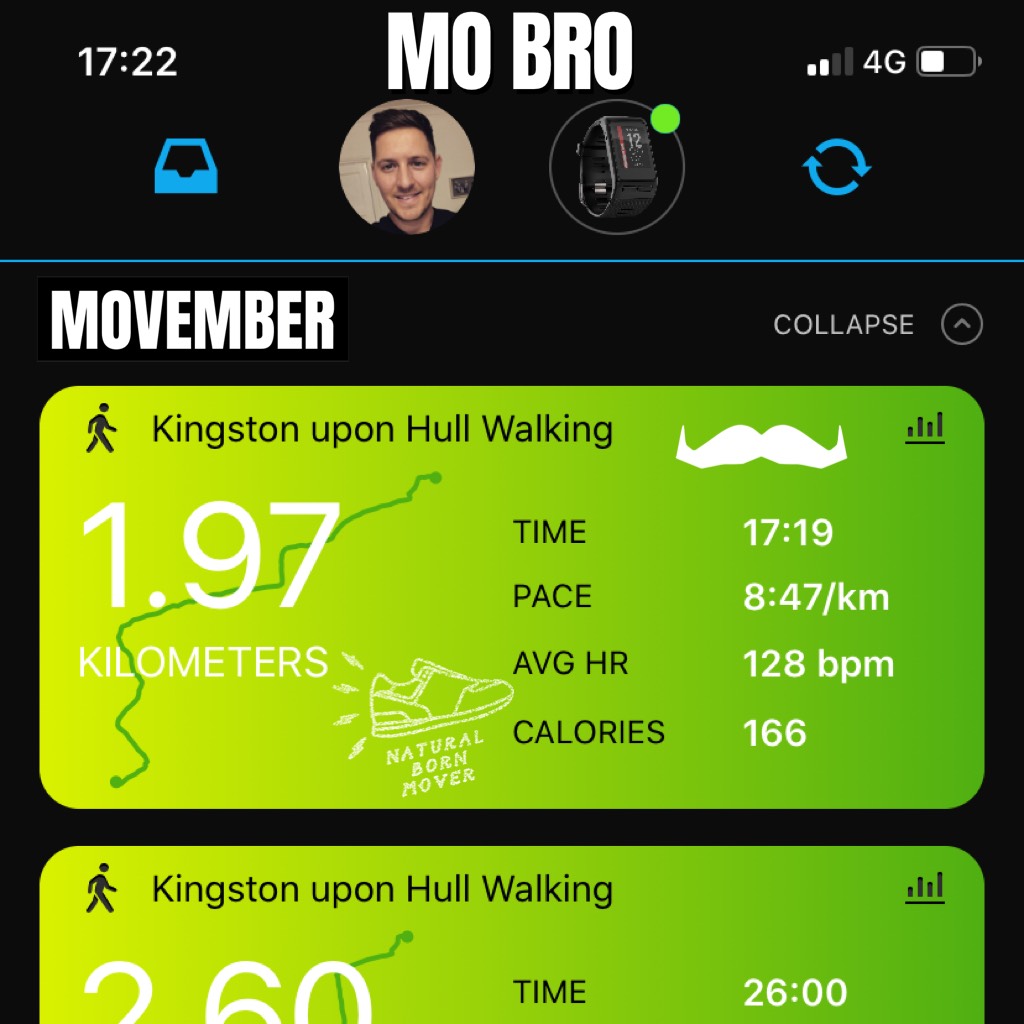
Task: View the stats chart for the 26:00 walk
Action: coord(925,888)
